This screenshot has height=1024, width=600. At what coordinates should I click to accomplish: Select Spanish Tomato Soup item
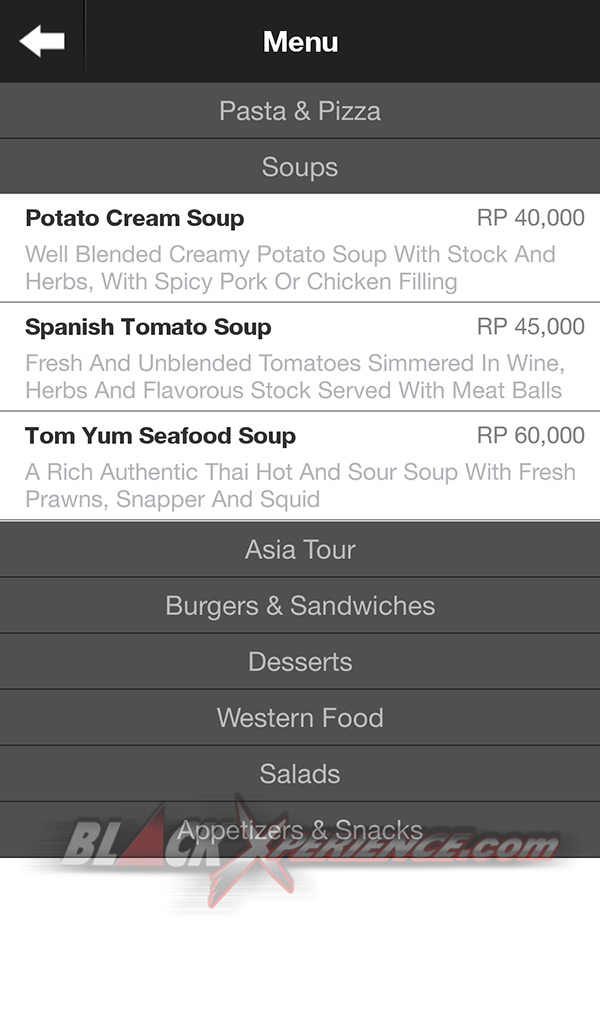pos(300,357)
